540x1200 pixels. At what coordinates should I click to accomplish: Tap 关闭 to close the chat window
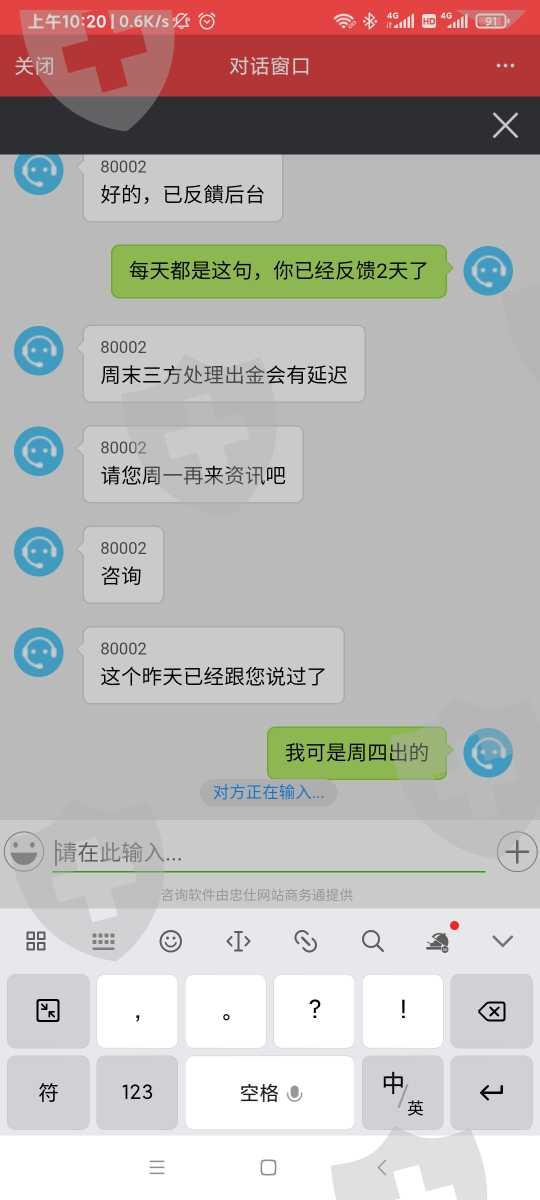pos(34,66)
